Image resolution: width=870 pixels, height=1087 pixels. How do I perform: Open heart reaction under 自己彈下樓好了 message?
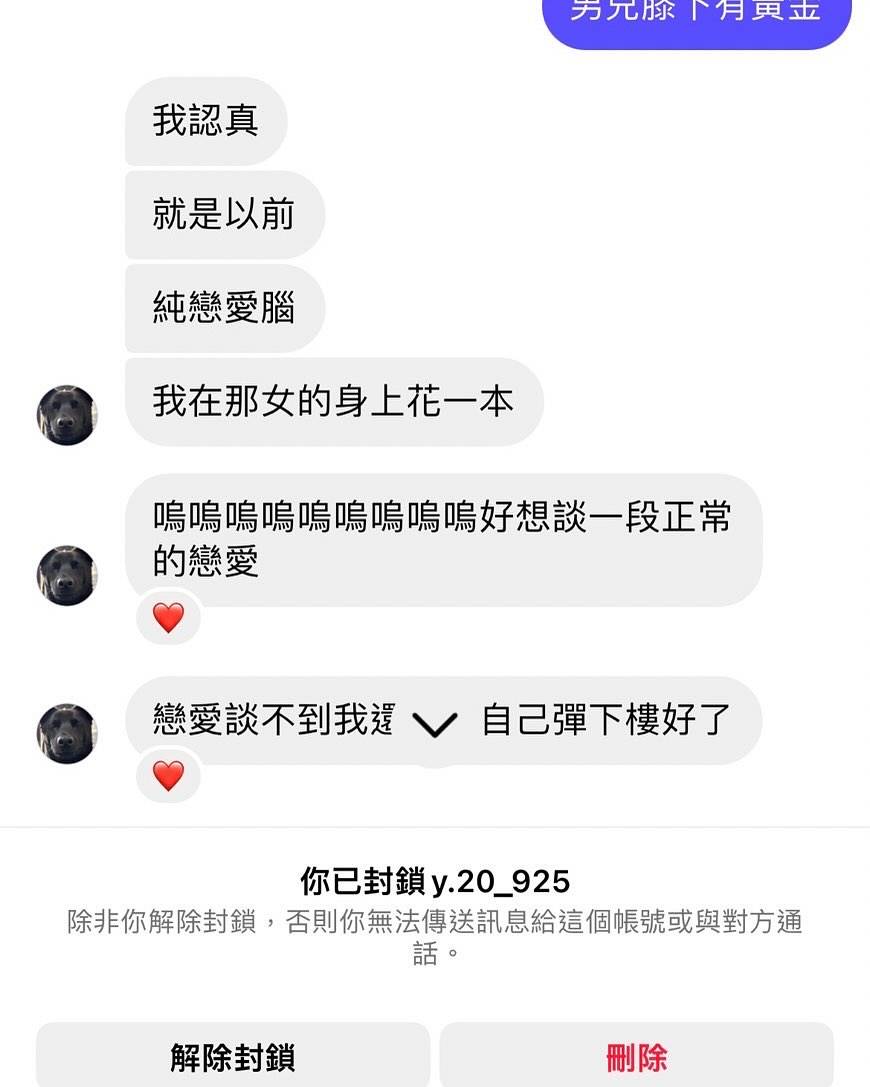[168, 776]
